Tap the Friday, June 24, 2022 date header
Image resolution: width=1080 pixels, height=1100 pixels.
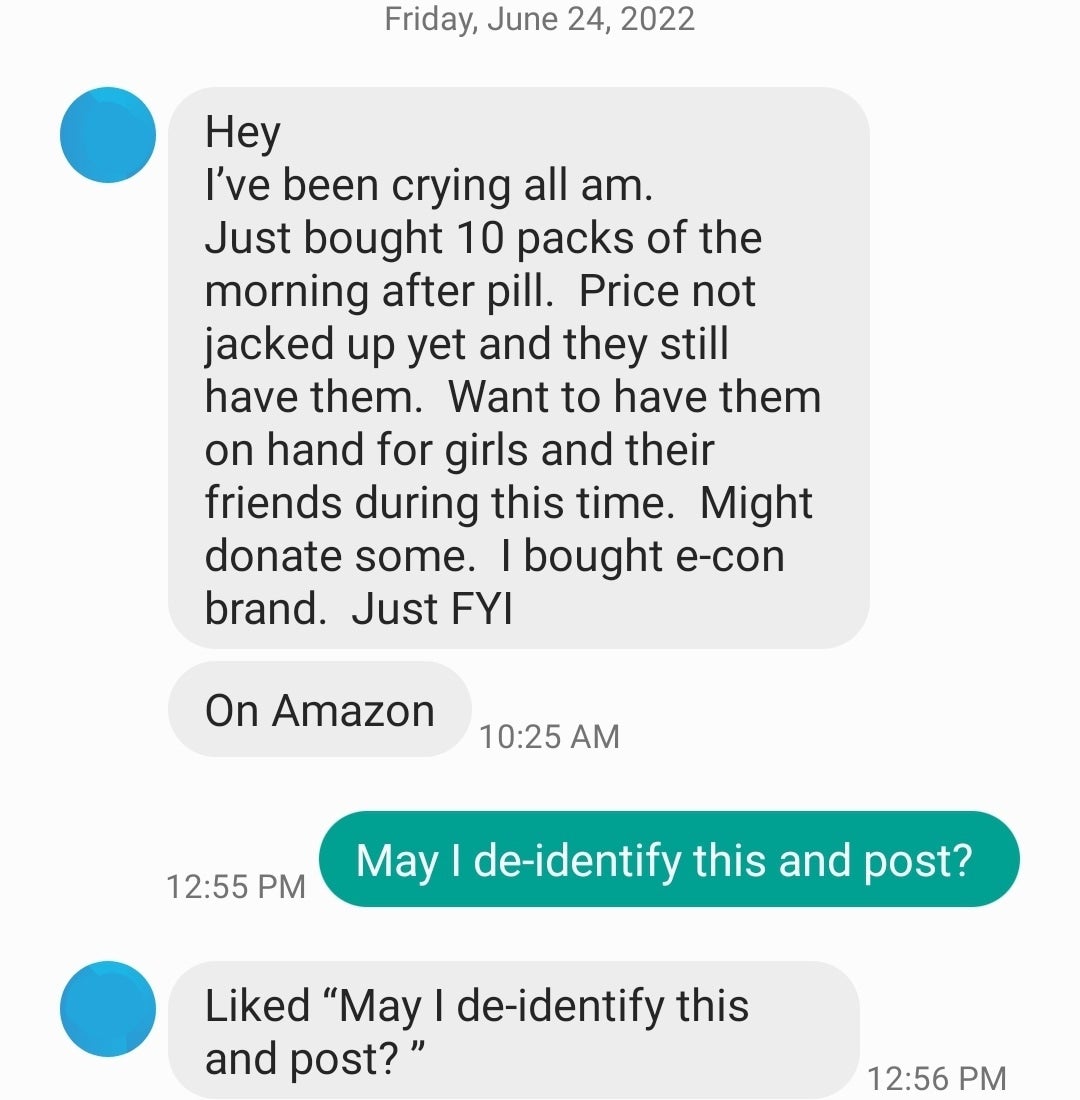click(x=540, y=18)
